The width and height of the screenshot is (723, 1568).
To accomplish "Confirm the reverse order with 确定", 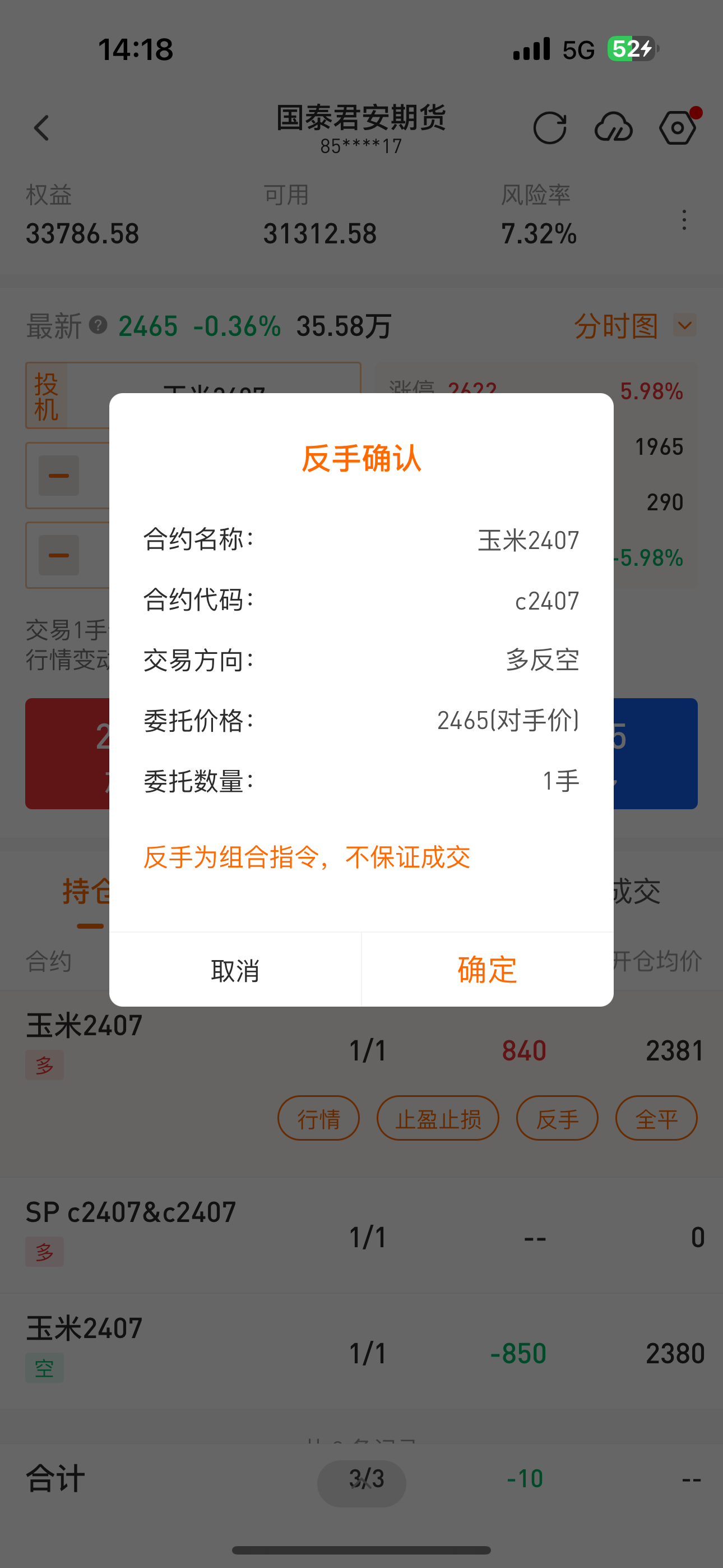I will (x=487, y=970).
